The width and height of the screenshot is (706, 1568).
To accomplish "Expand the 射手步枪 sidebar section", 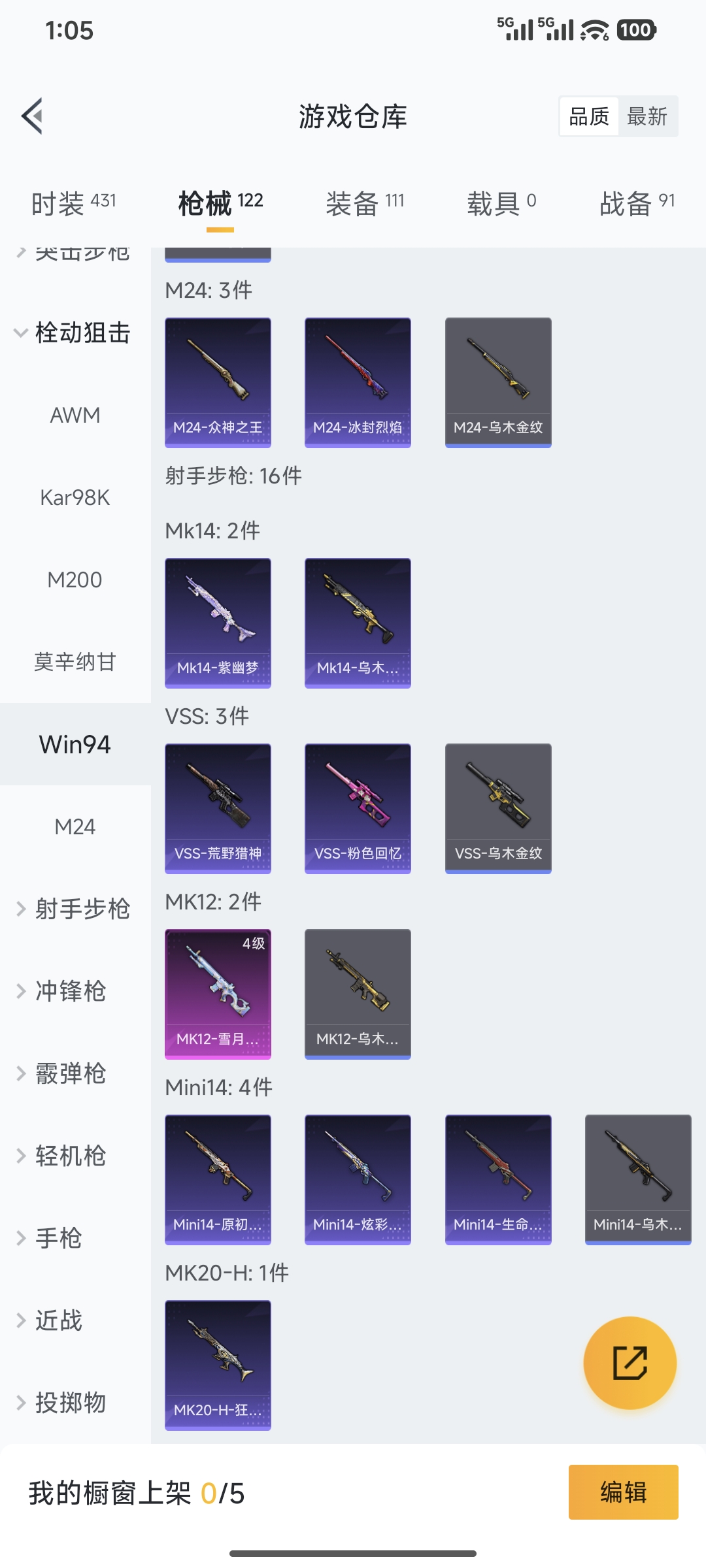I will 82,908.
